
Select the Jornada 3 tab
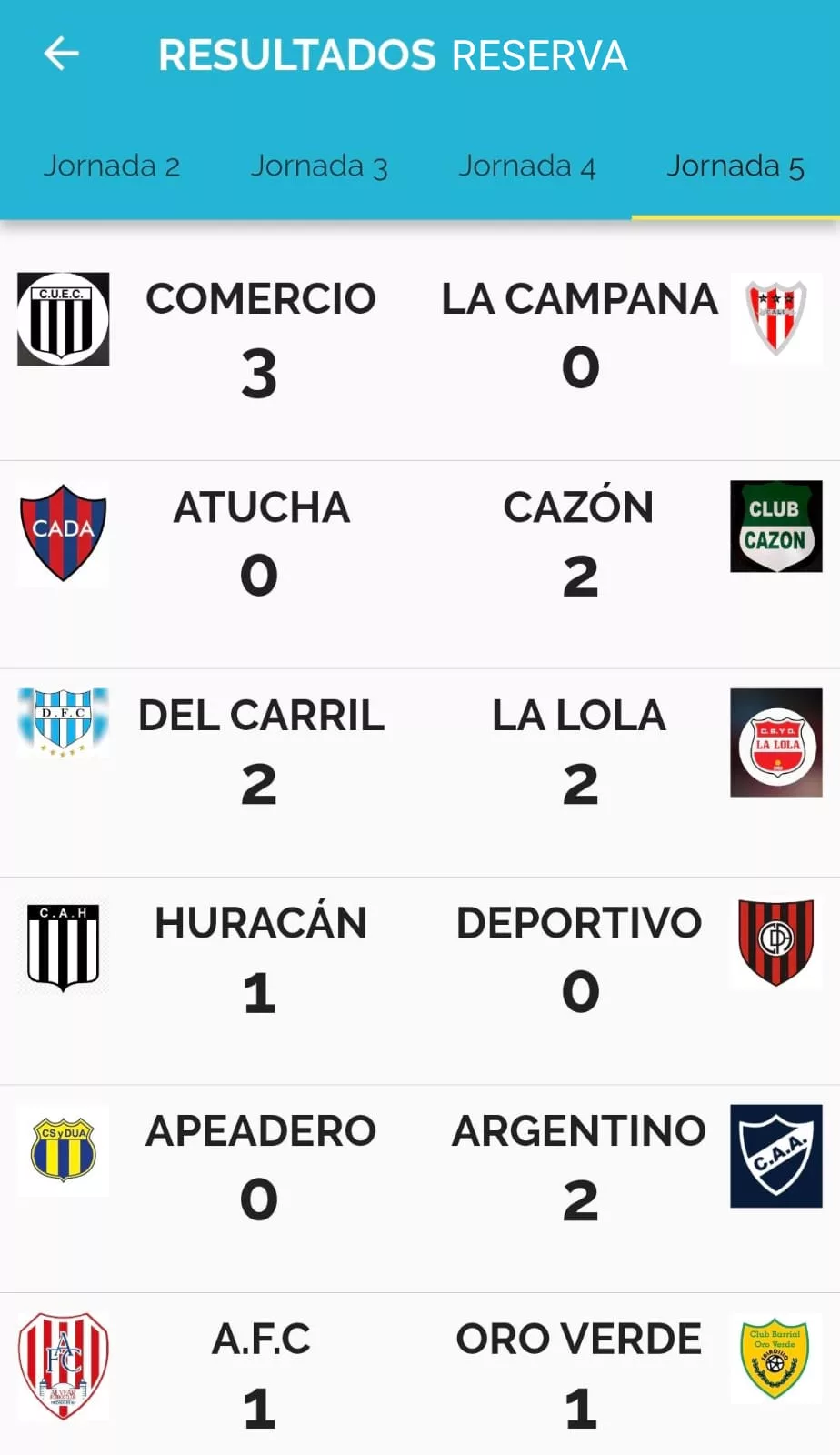coord(319,166)
